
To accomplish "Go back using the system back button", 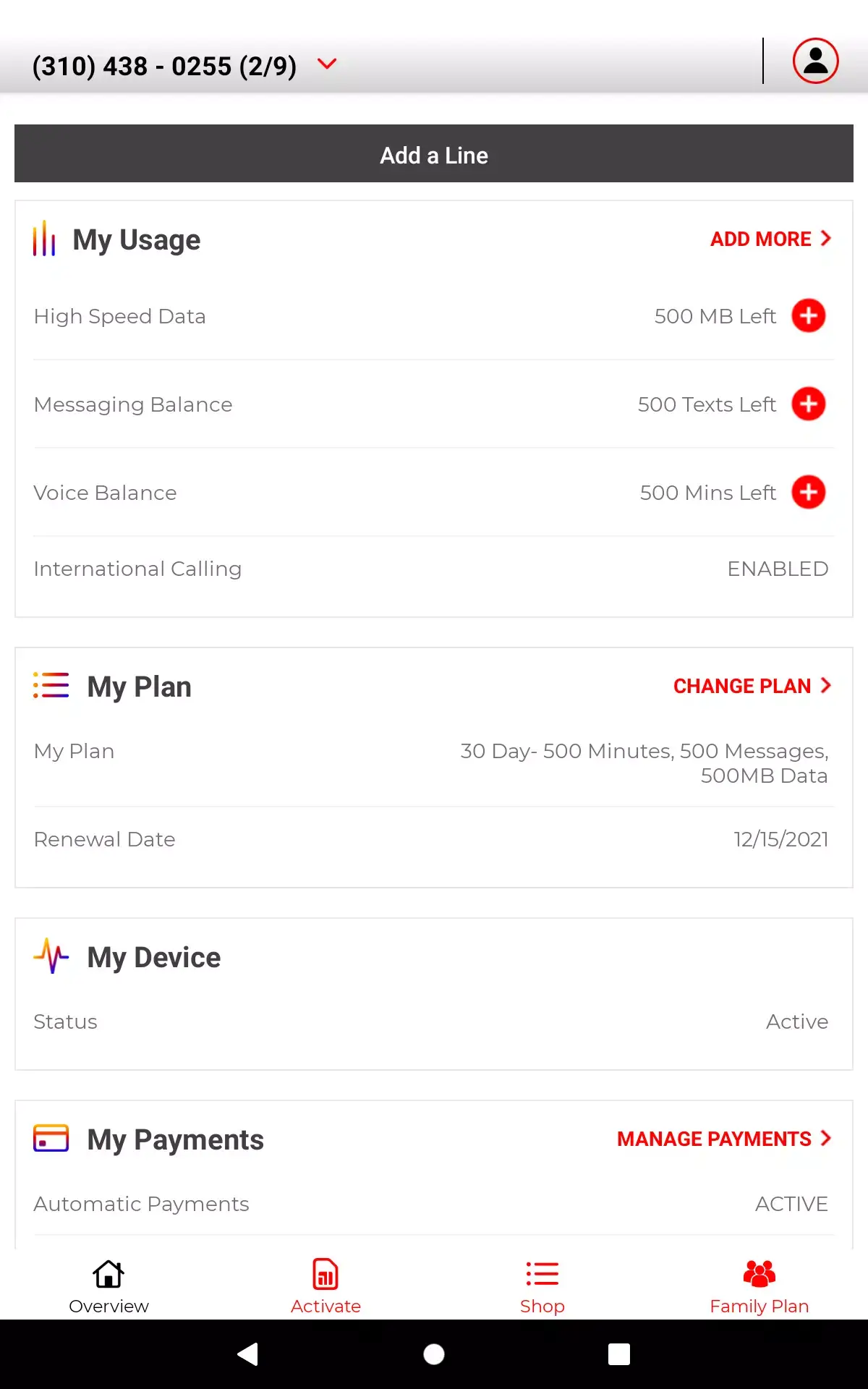I will pyautogui.click(x=248, y=1354).
